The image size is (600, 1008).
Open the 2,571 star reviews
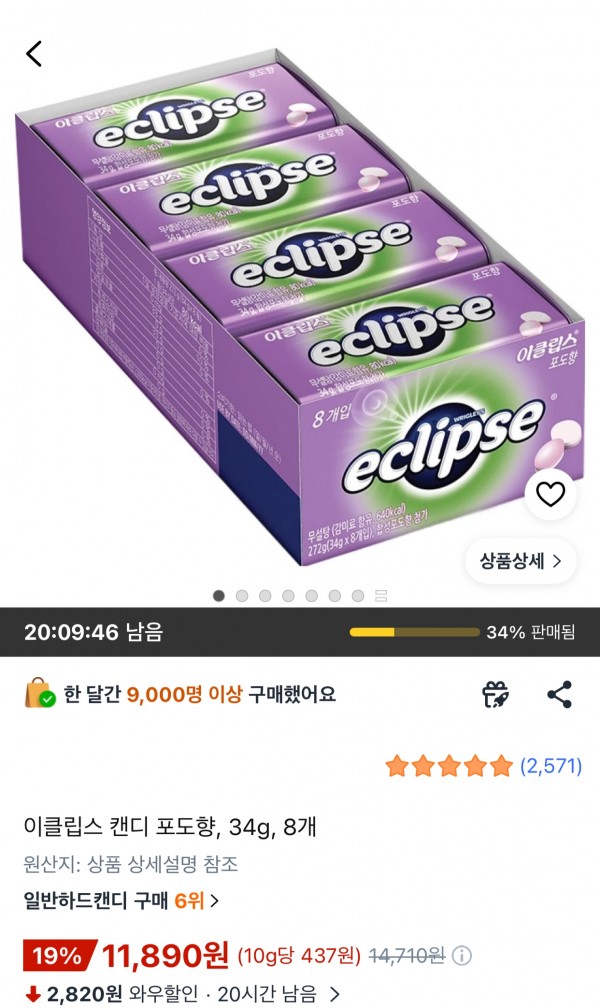click(x=484, y=766)
